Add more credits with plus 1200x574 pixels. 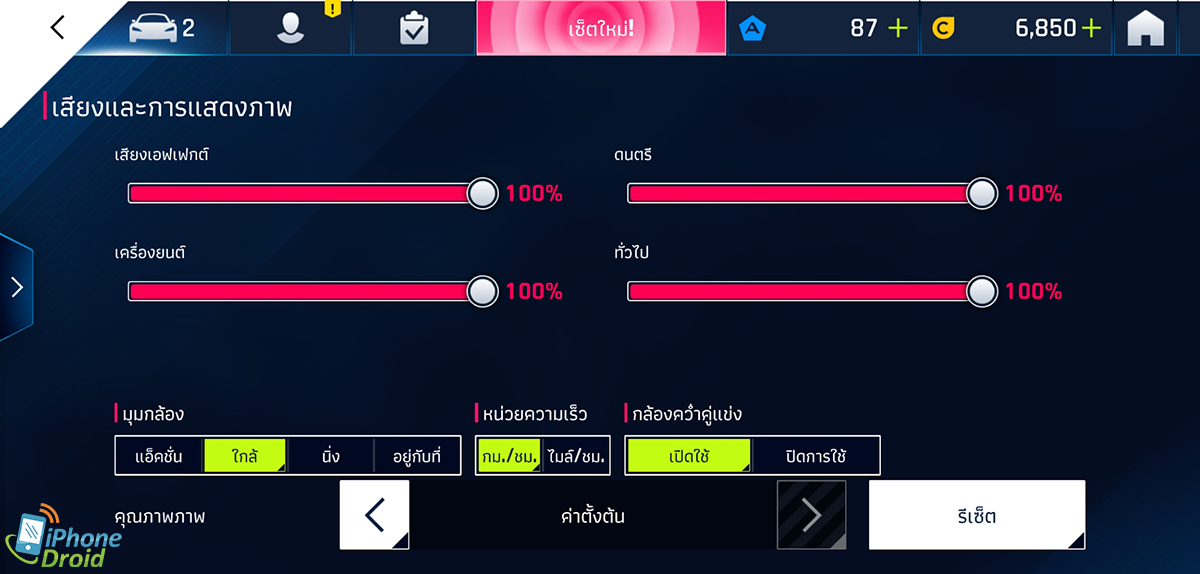pyautogui.click(x=1091, y=28)
